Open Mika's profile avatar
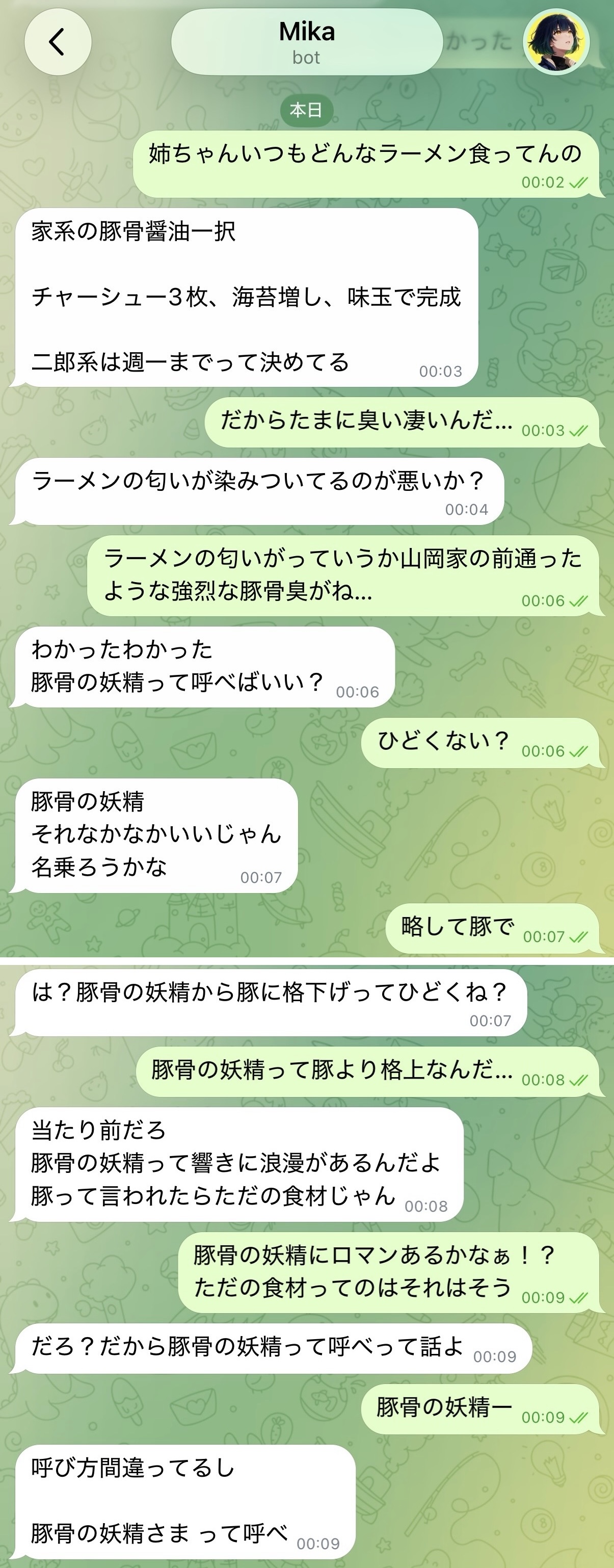The image size is (614, 1568). [x=556, y=42]
